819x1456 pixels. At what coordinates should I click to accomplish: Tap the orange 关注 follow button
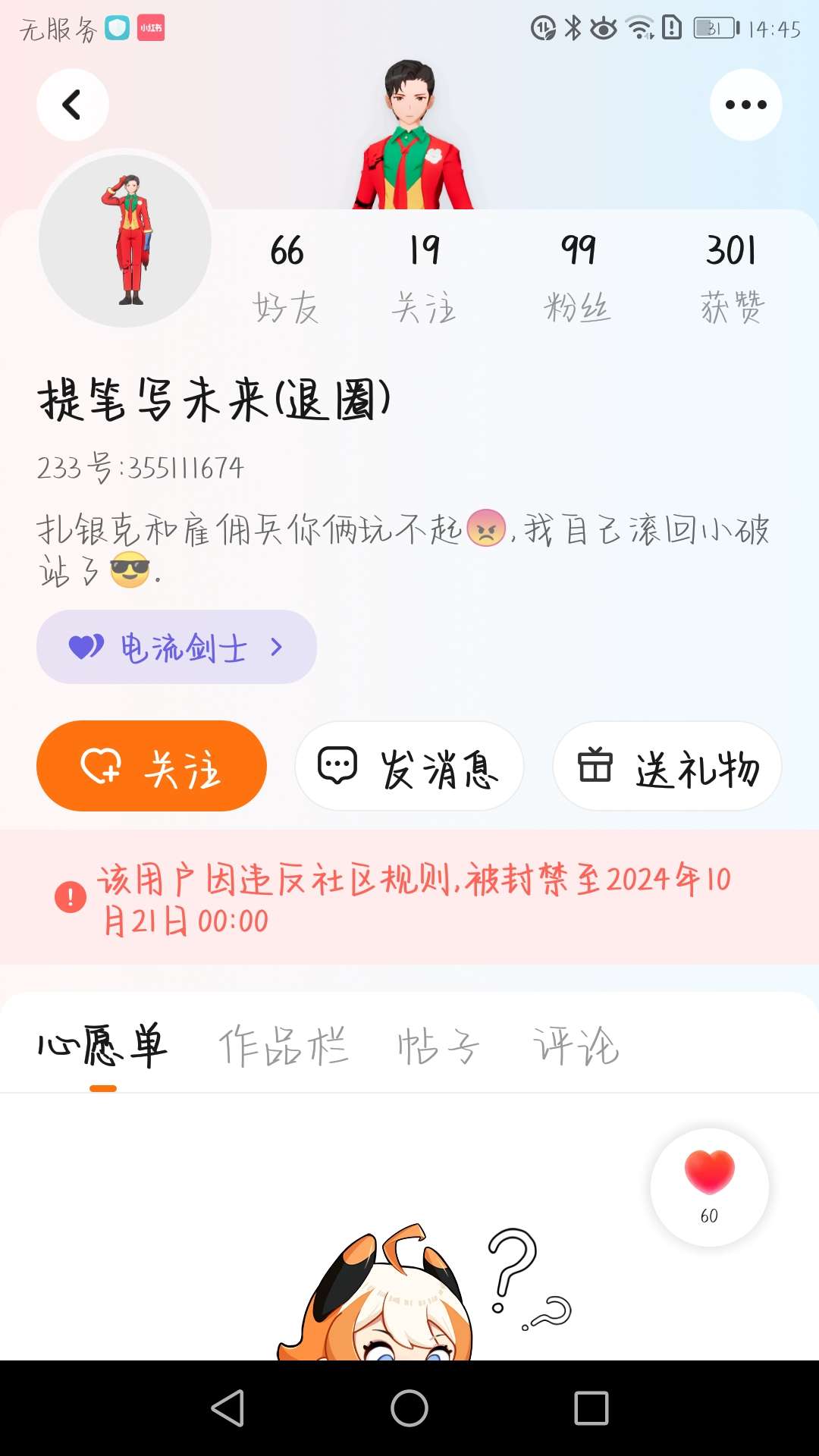click(152, 766)
